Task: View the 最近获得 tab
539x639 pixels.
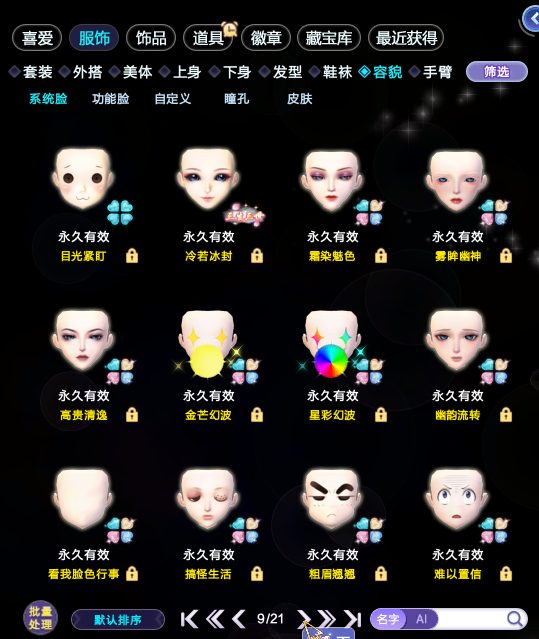Action: 406,38
